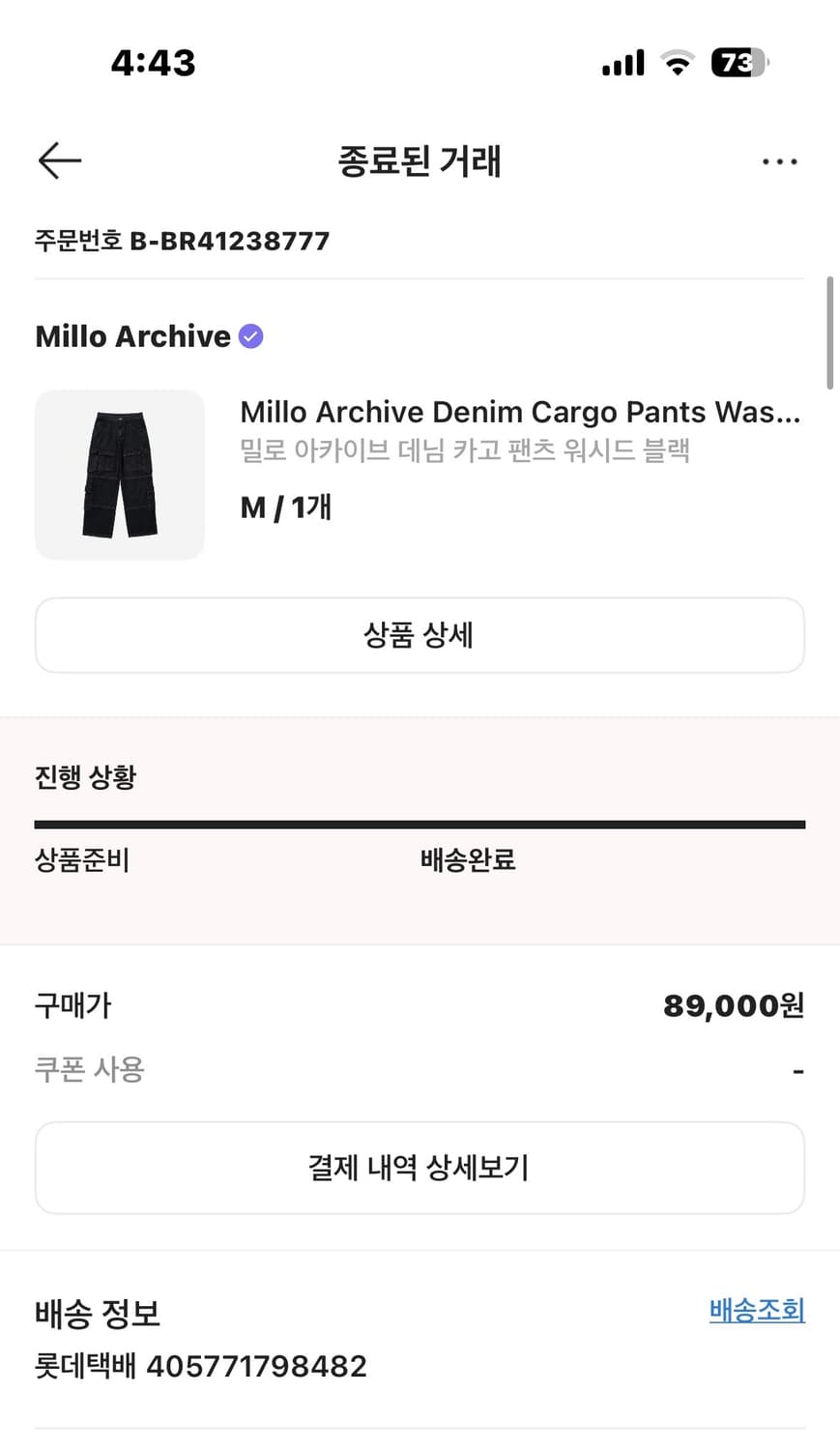Tap the Denim Cargo Pants product thumbnail
The height and width of the screenshot is (1450, 840).
(119, 475)
